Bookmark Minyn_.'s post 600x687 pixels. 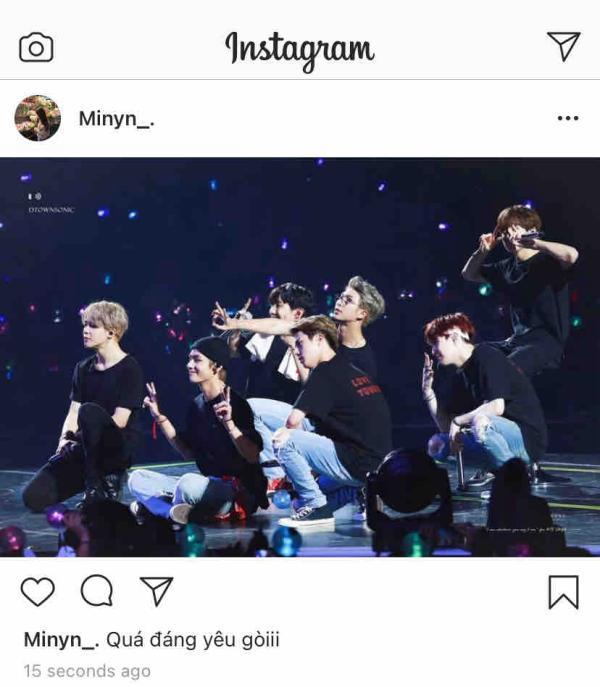564,592
